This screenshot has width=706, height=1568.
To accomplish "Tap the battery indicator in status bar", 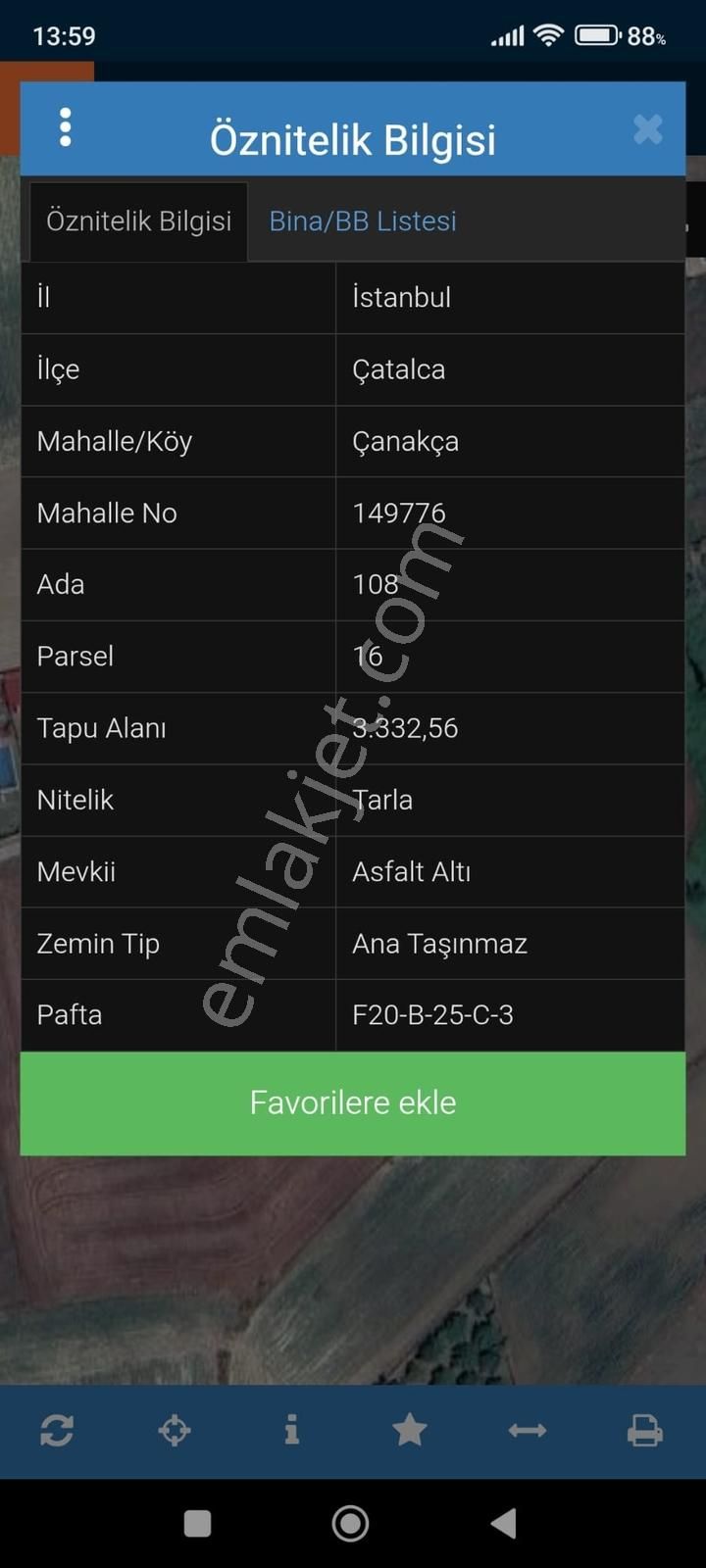I will pyautogui.click(x=598, y=34).
